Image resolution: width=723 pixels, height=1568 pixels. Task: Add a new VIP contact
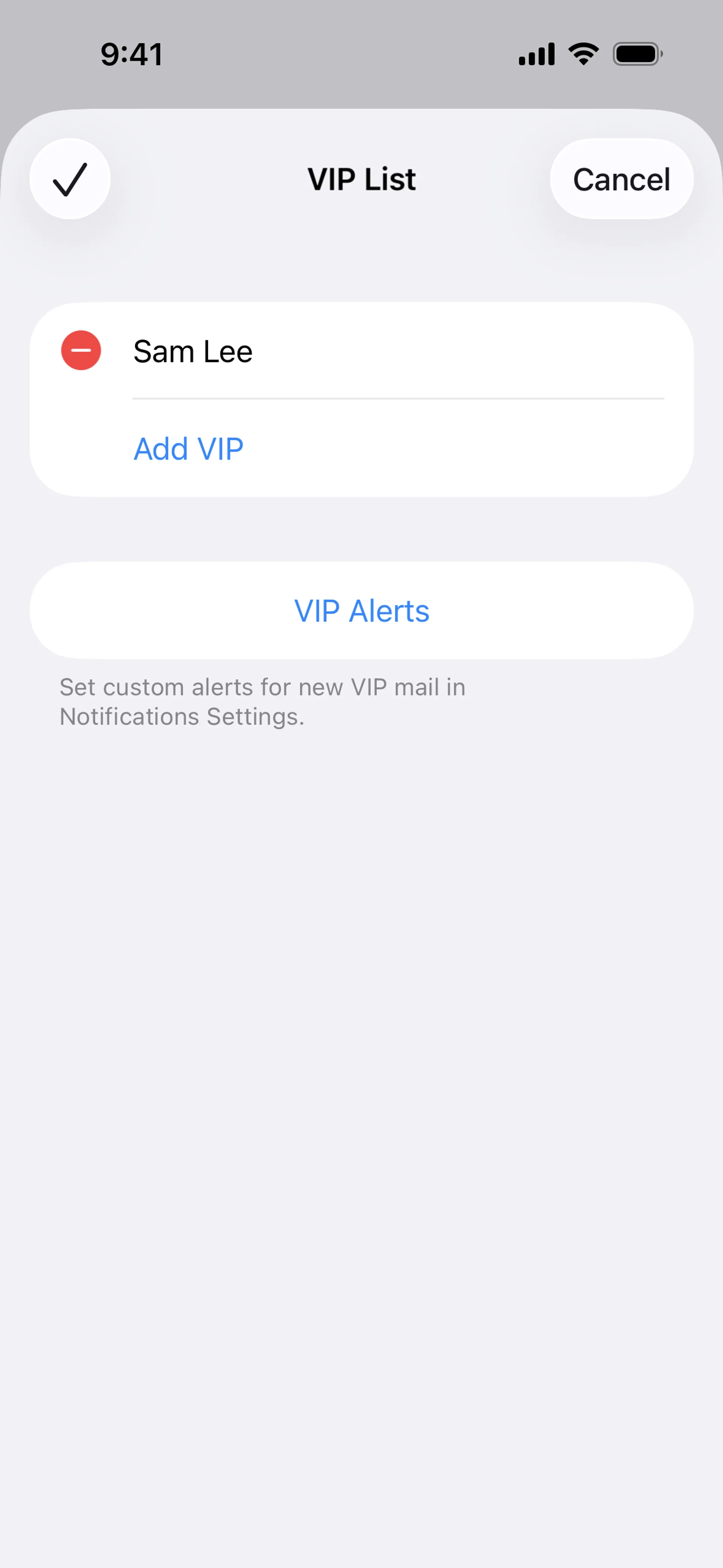click(188, 449)
